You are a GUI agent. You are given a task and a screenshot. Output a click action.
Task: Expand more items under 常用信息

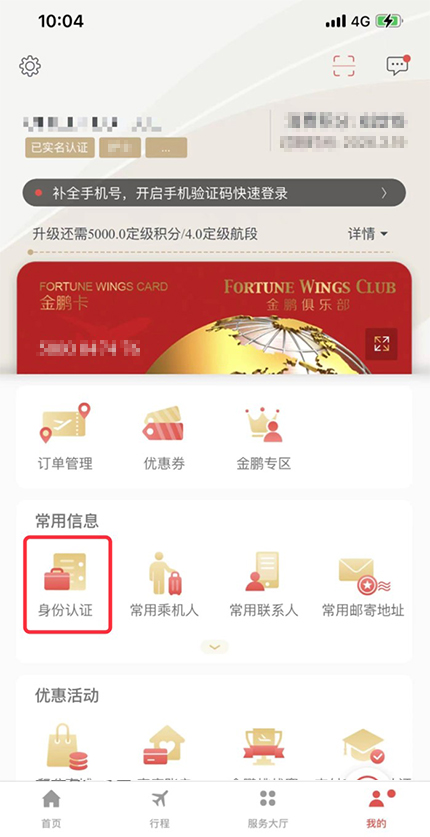point(214,647)
